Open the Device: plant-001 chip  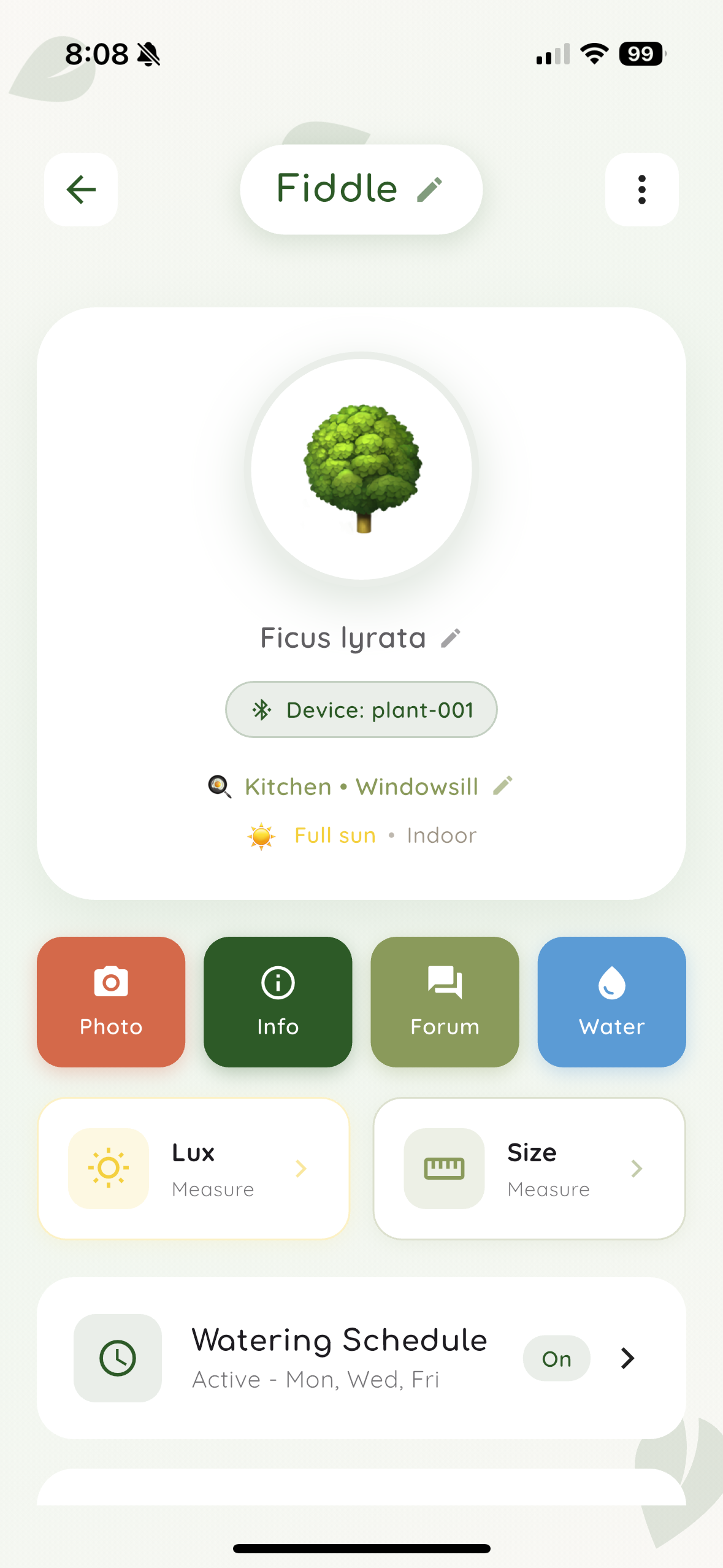361,710
